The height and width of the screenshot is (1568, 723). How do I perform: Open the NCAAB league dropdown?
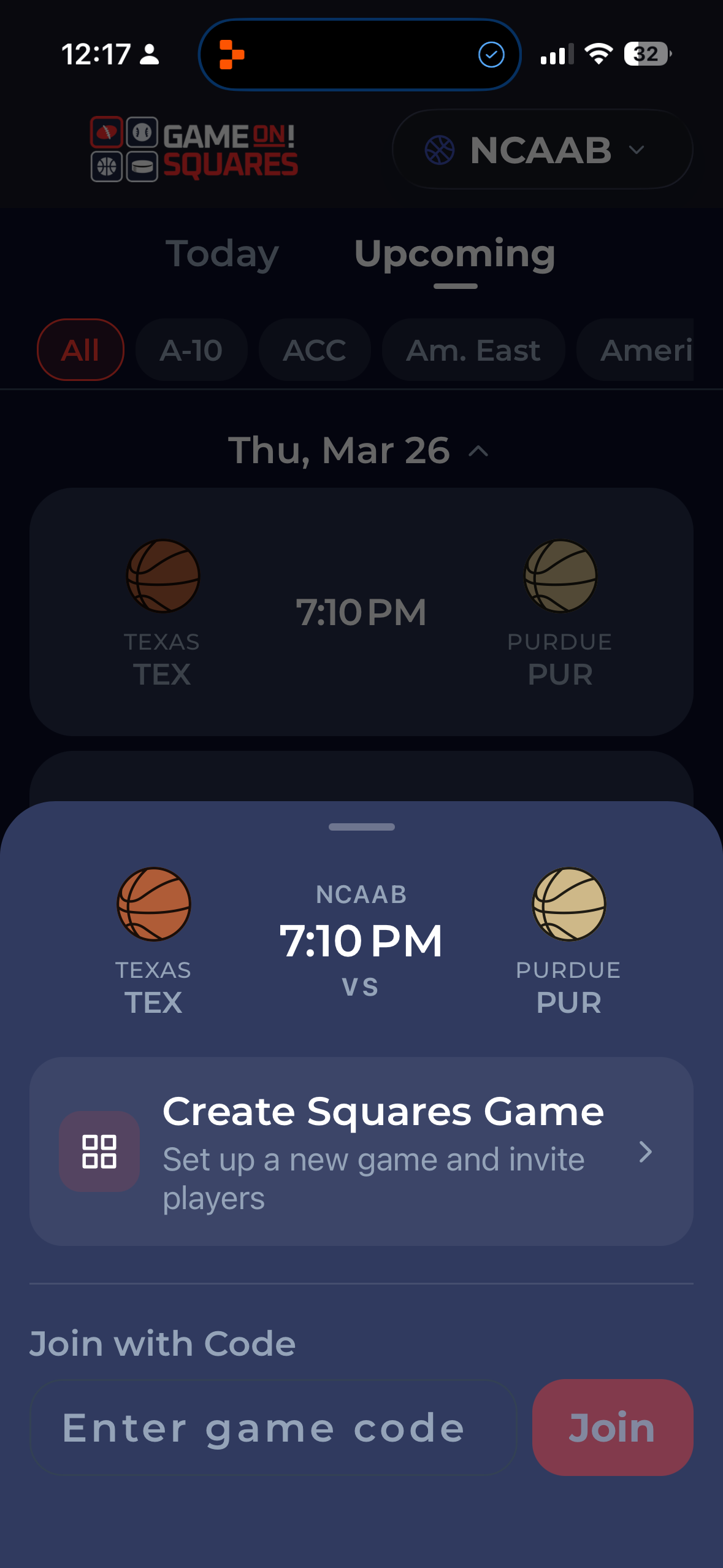point(542,150)
